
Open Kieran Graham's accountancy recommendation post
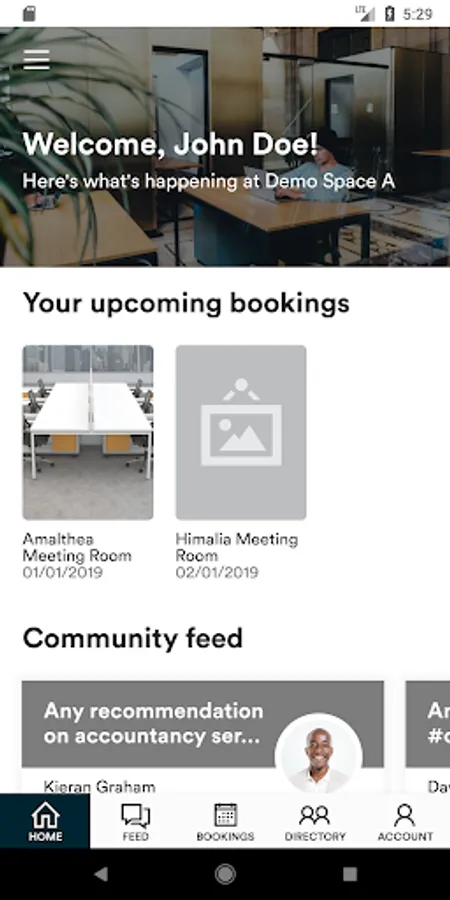tap(203, 737)
